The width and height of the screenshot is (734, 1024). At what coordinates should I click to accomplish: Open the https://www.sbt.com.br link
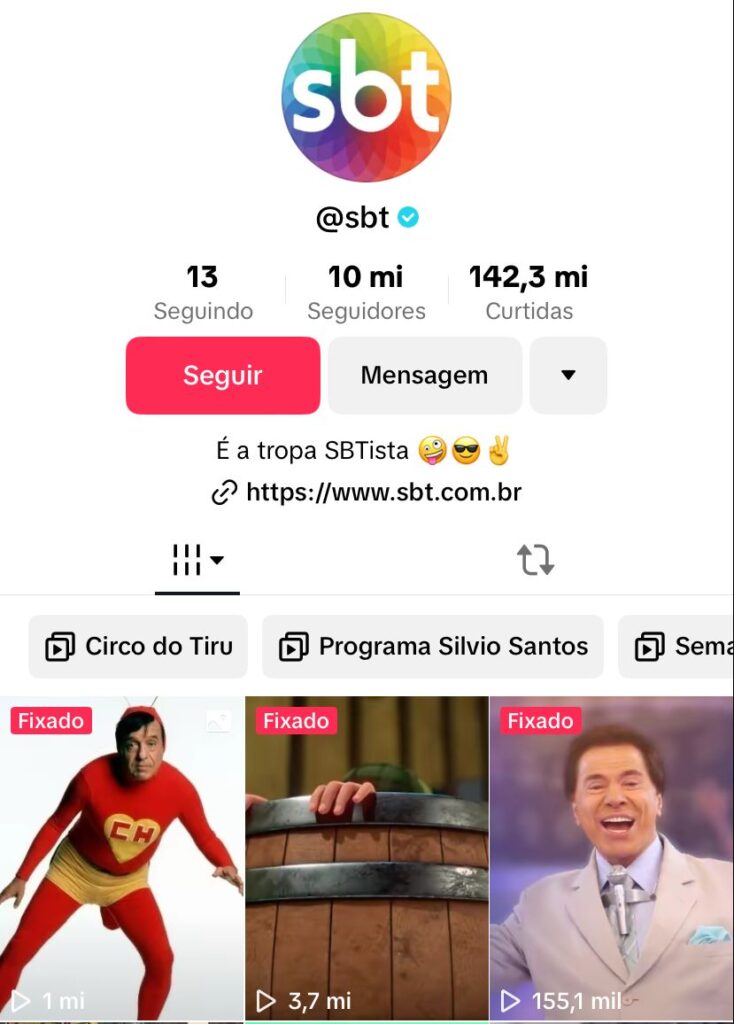[x=383, y=492]
